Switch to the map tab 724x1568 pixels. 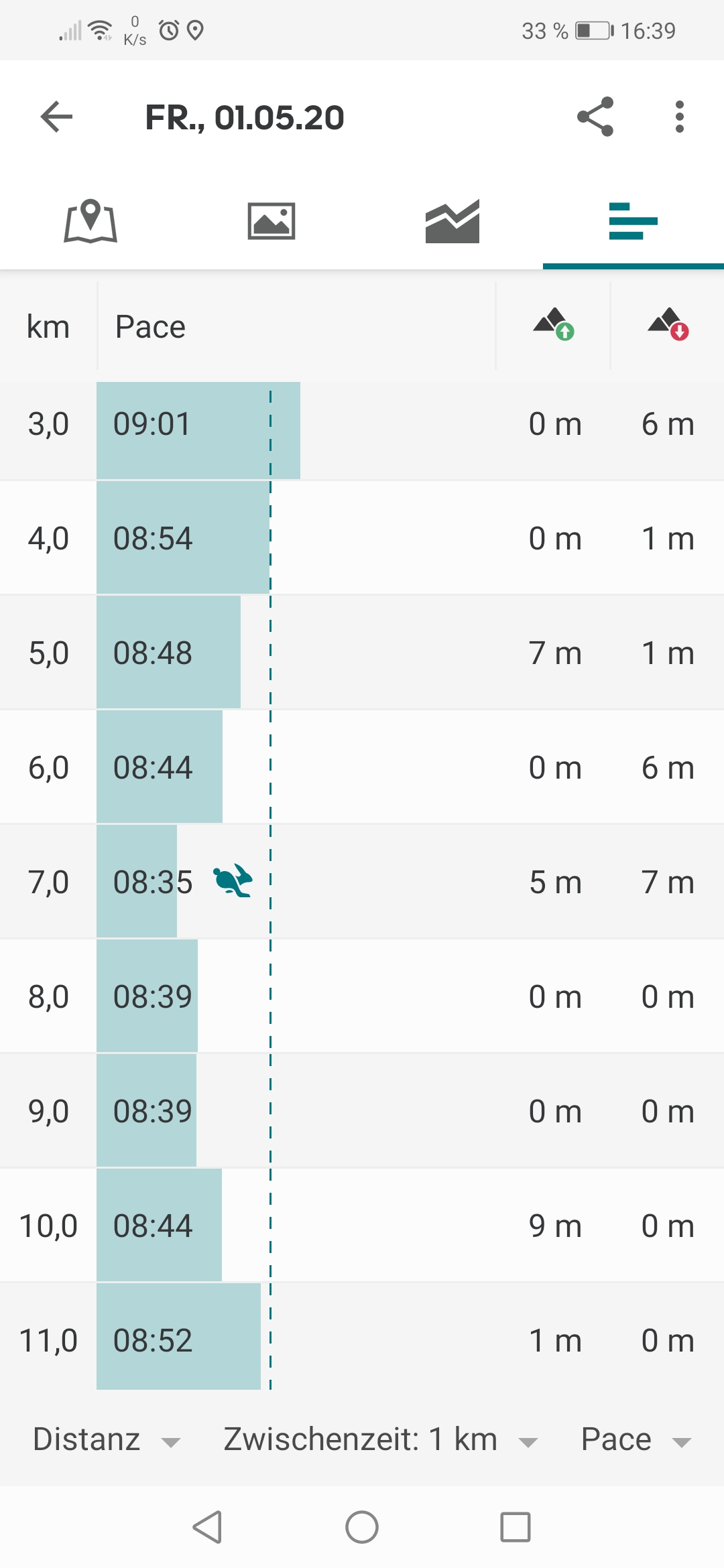90,221
